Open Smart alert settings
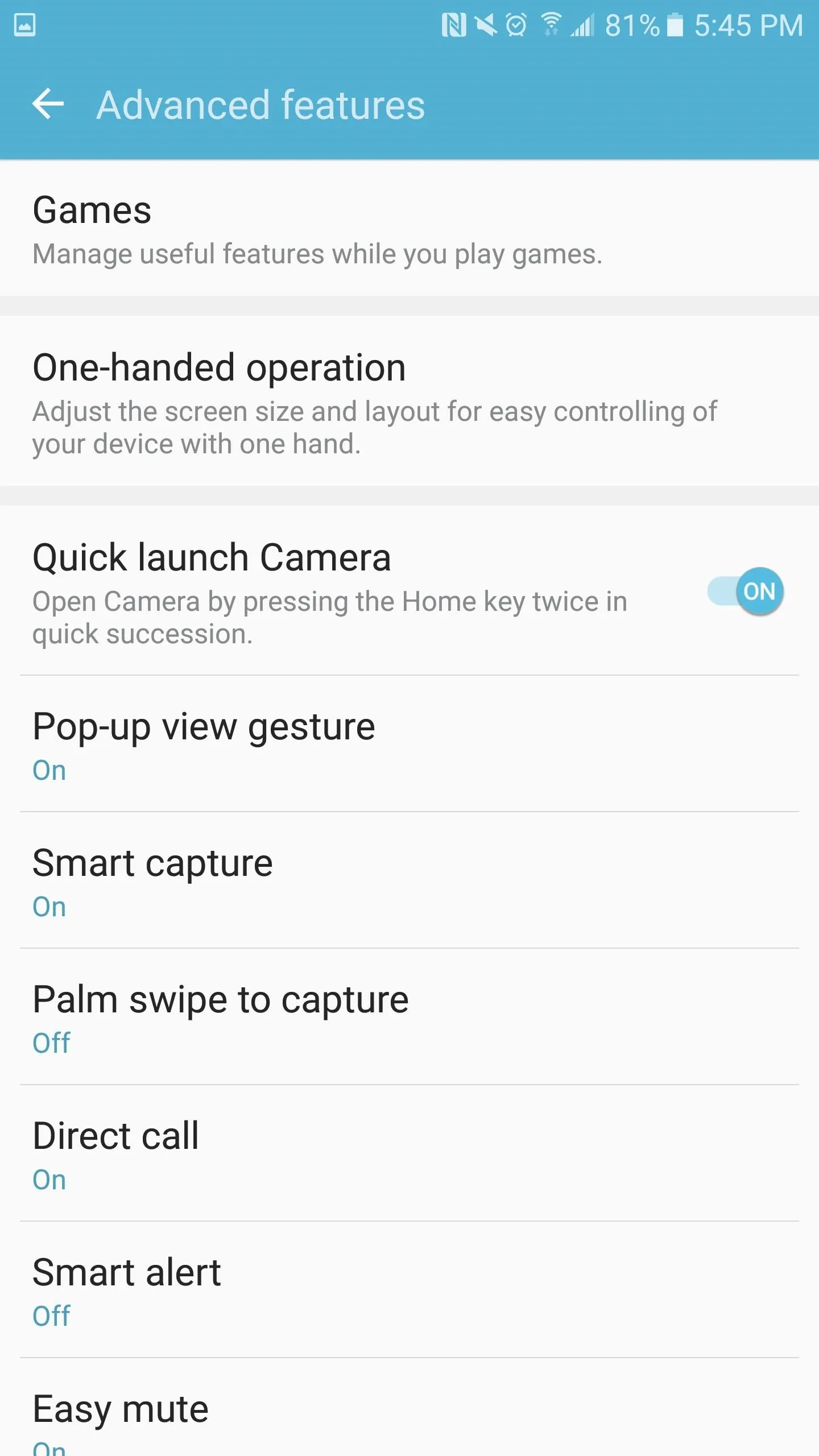 [409, 1290]
